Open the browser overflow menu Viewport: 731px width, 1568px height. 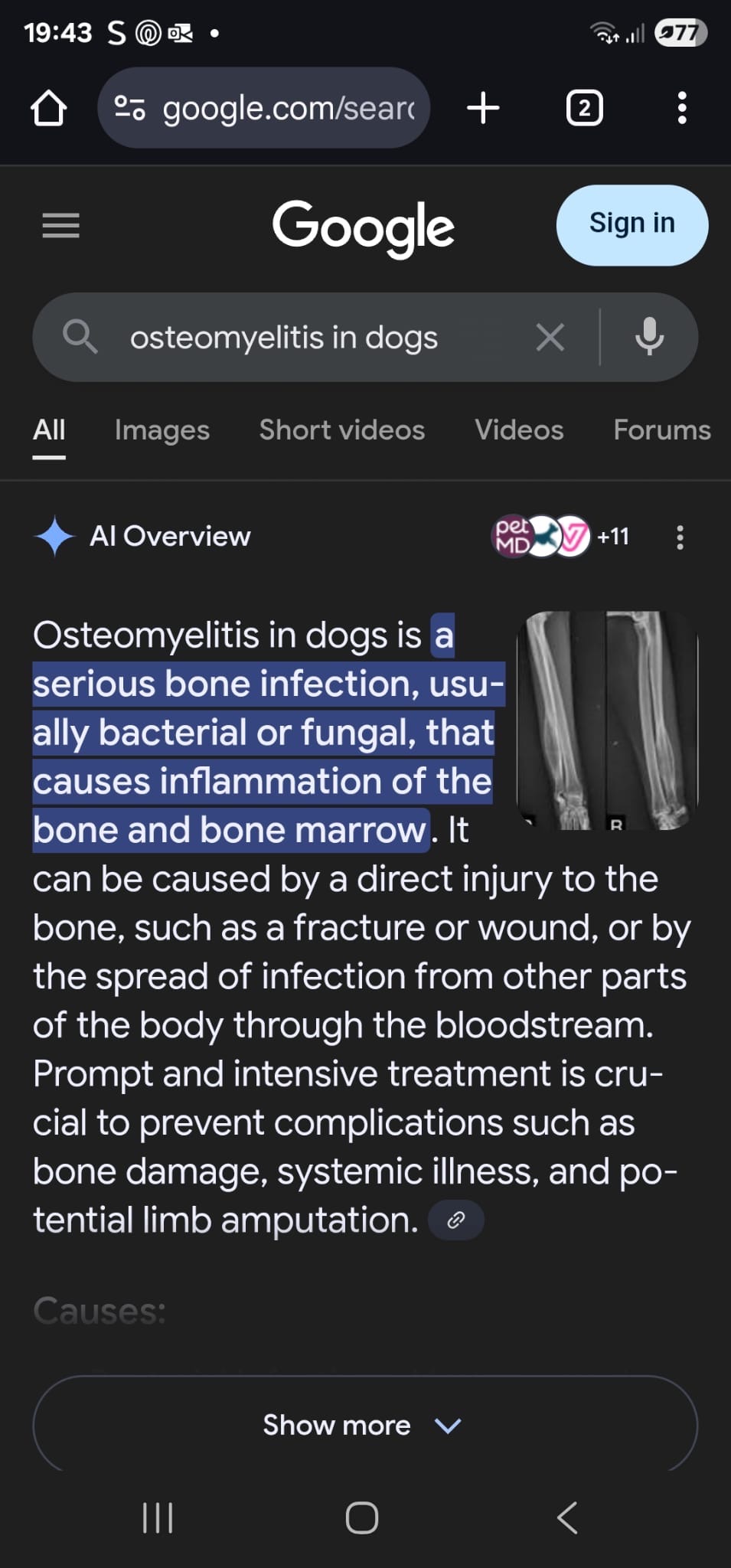tap(681, 108)
